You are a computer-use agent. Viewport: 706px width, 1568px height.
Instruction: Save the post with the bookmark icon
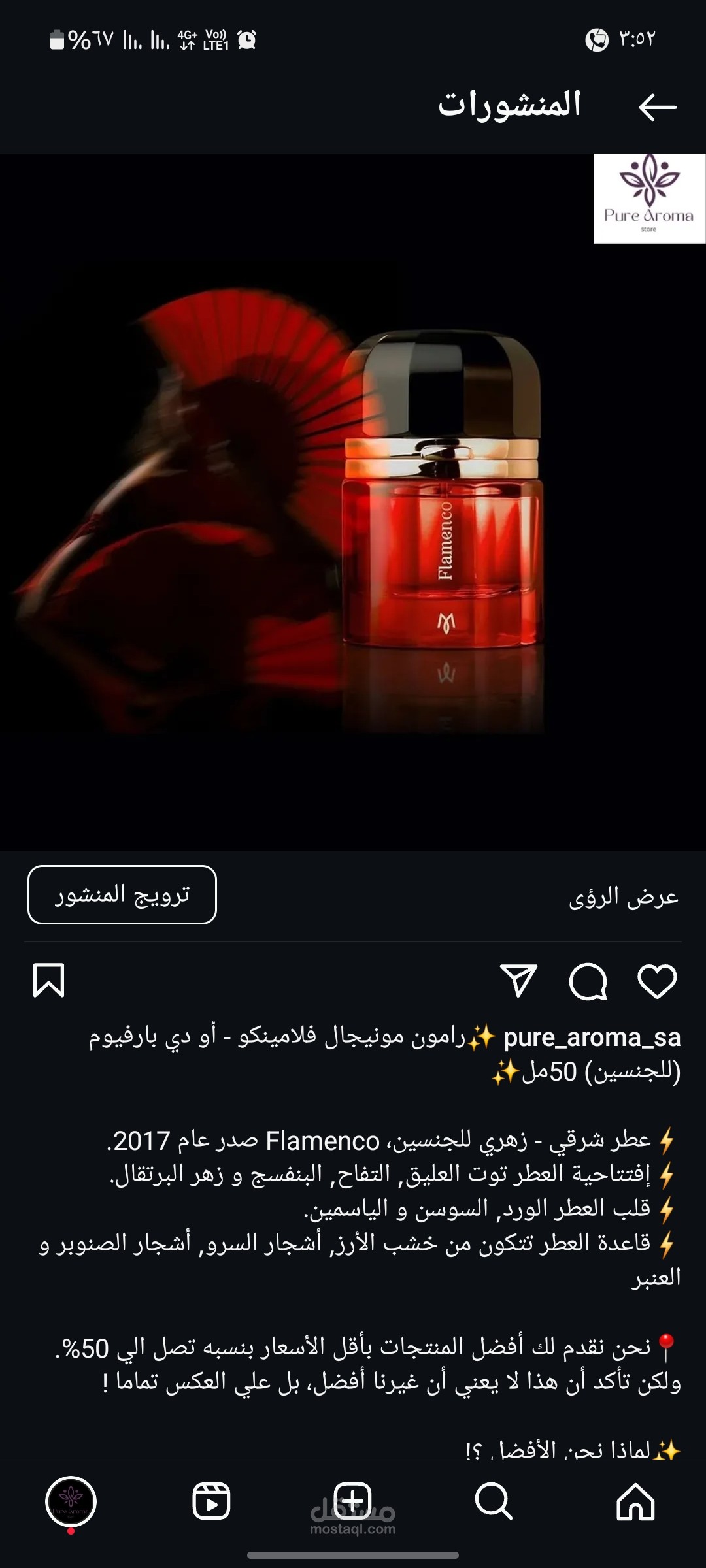(48, 981)
